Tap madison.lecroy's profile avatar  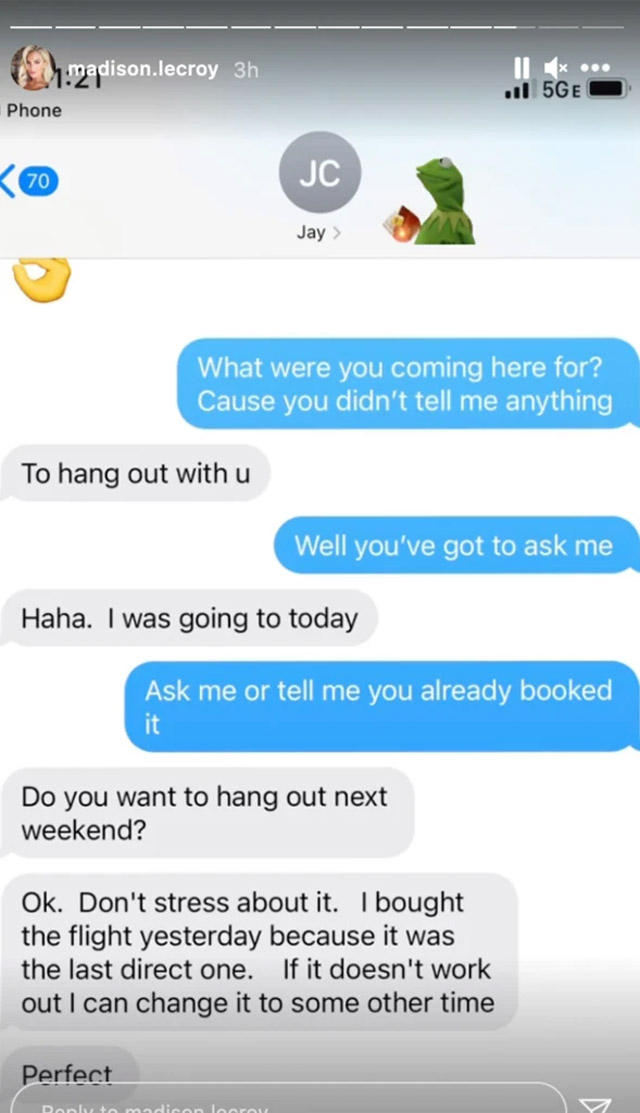(x=33, y=70)
